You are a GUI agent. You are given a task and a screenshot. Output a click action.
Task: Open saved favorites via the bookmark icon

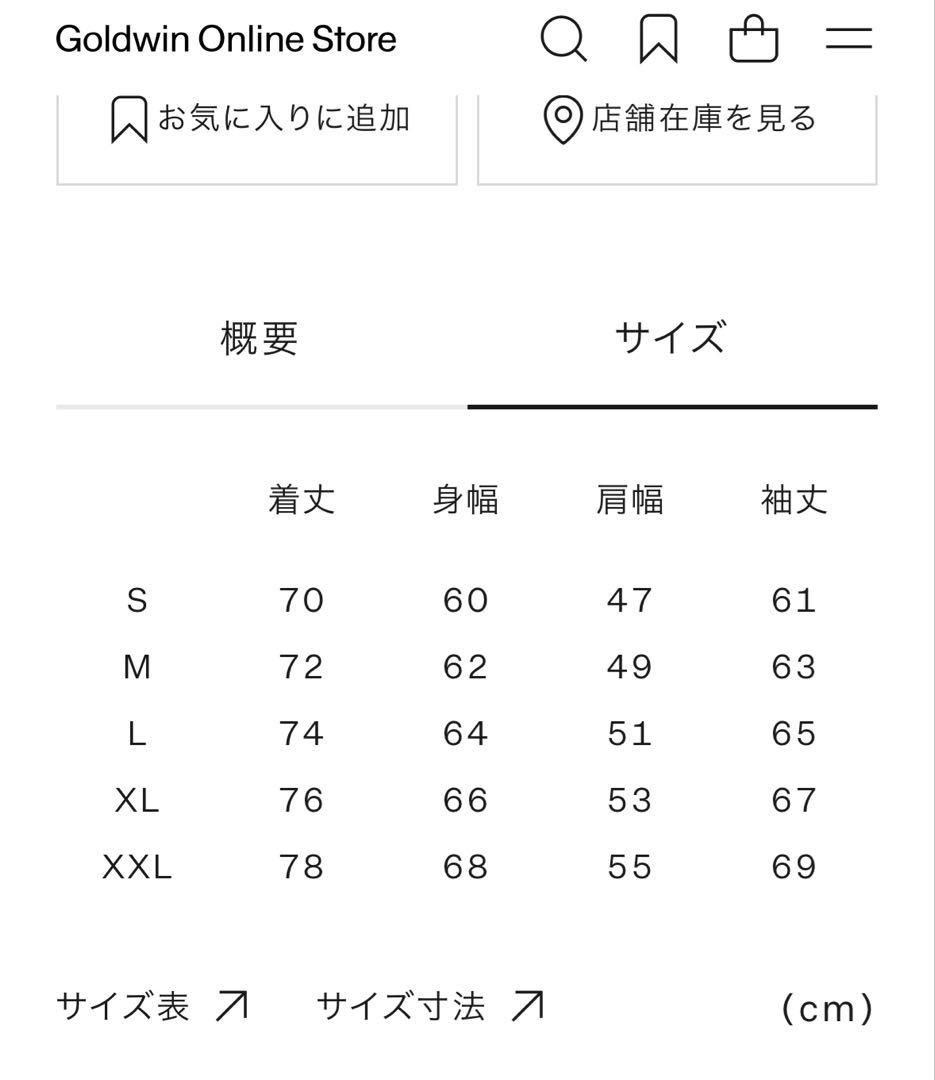coord(659,39)
